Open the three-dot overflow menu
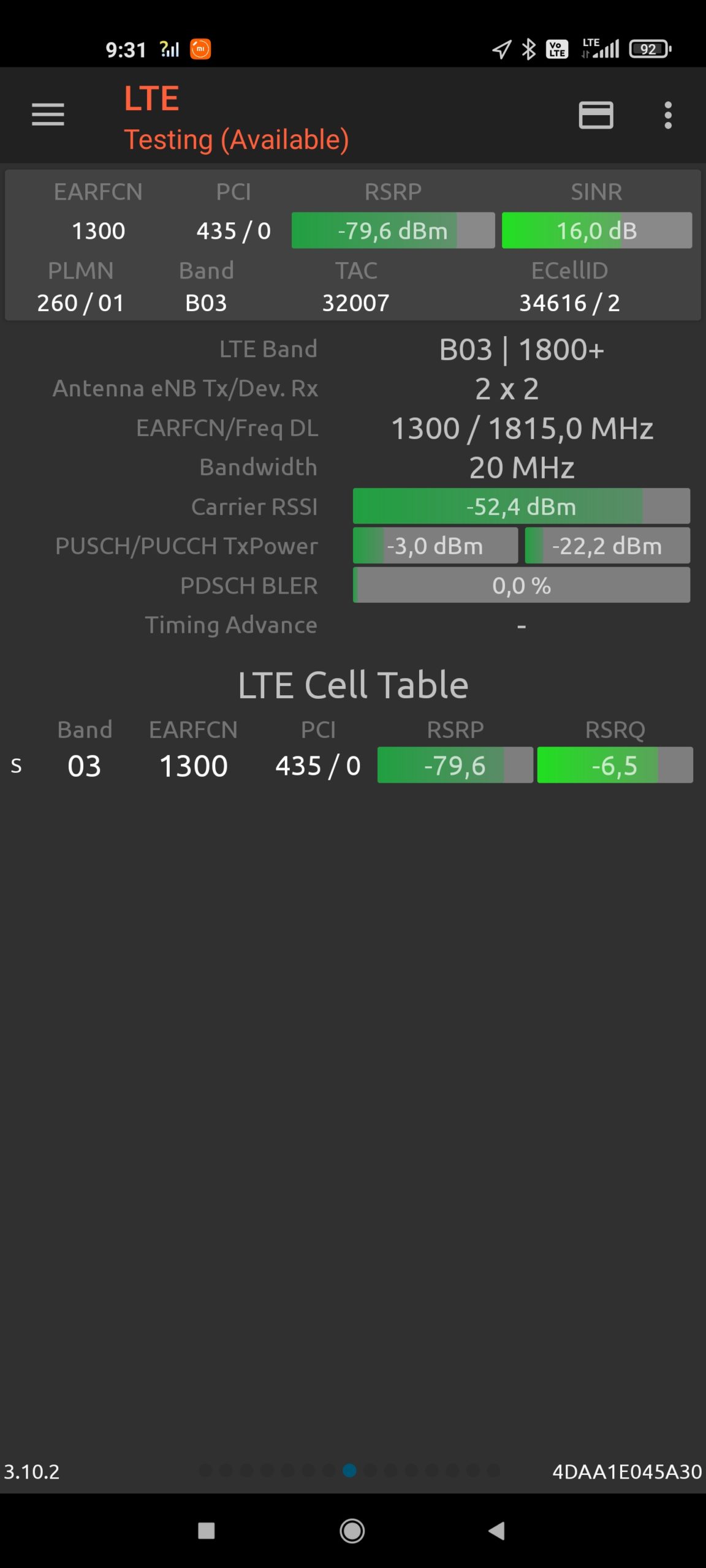 668,115
